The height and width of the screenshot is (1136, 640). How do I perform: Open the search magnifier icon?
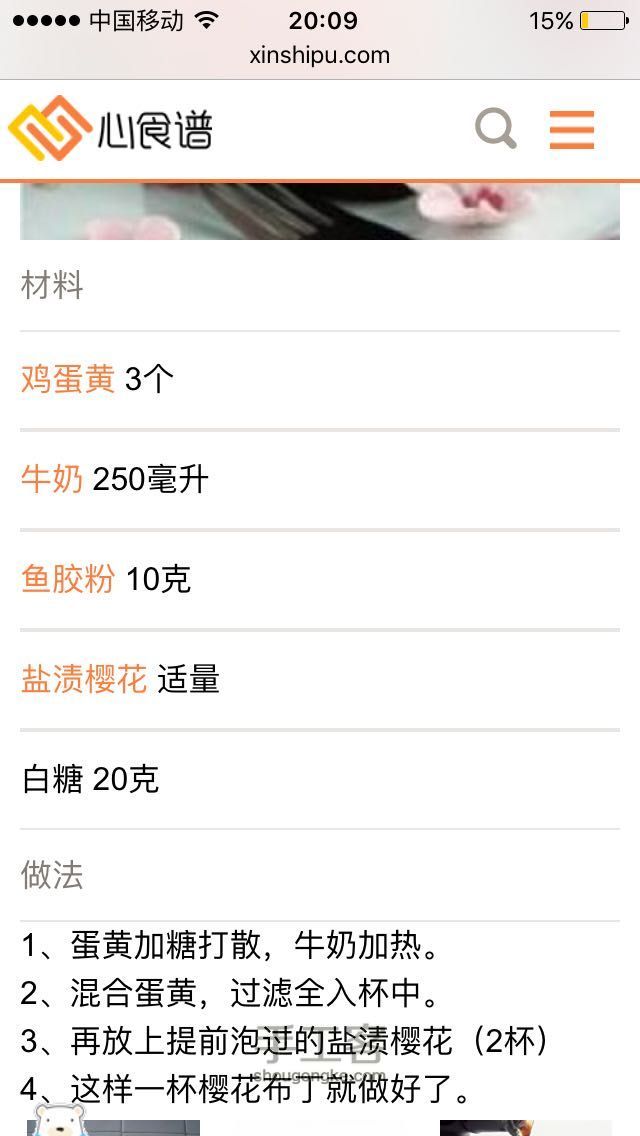point(496,129)
